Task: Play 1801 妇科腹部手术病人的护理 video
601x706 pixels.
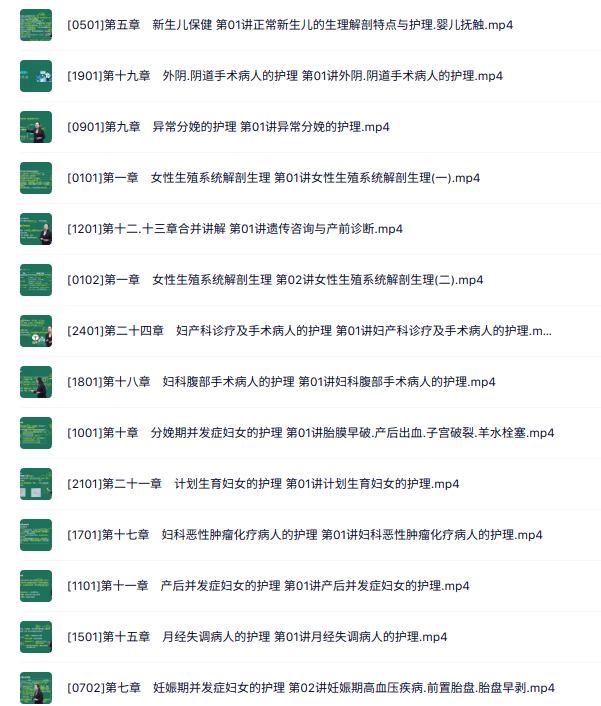Action: 281,382
